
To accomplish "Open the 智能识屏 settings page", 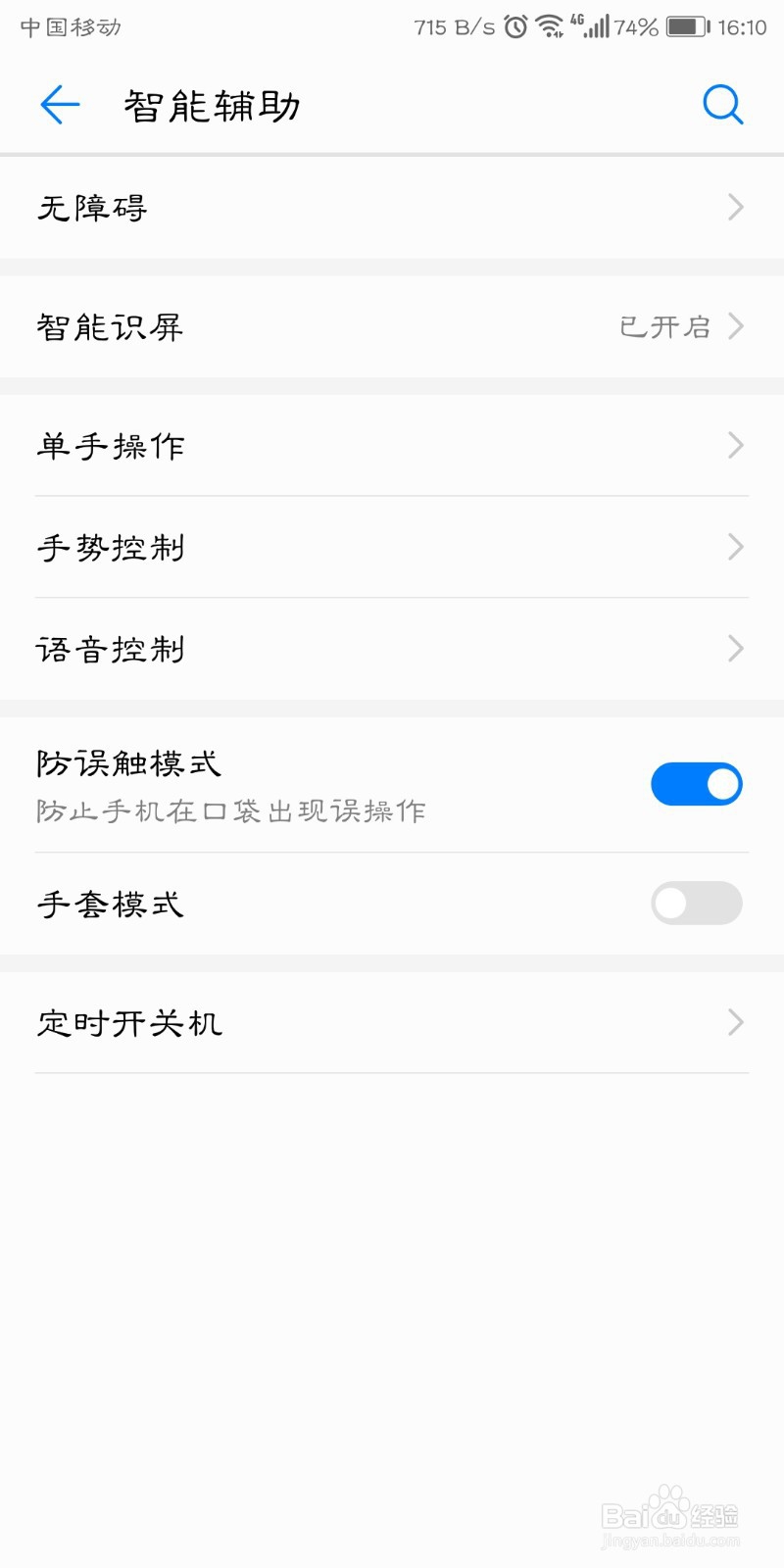I will [392, 327].
